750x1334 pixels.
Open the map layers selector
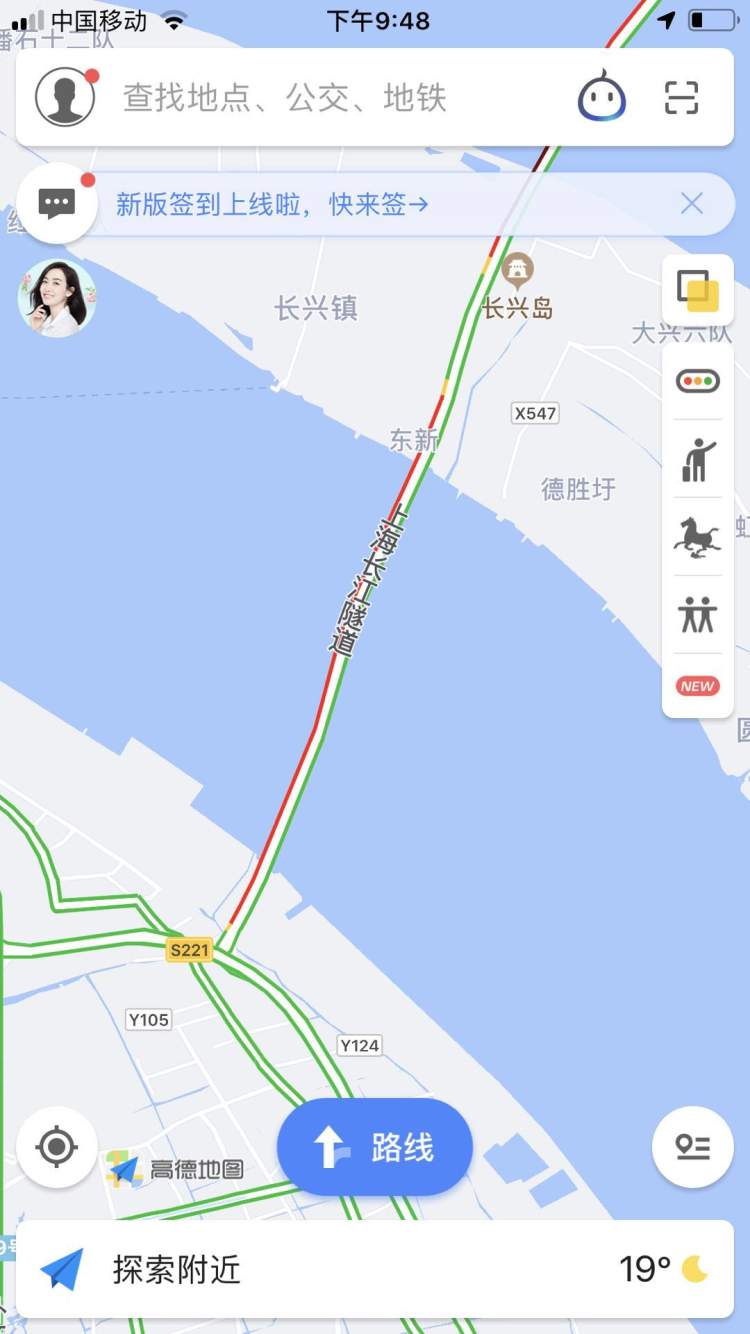point(698,290)
